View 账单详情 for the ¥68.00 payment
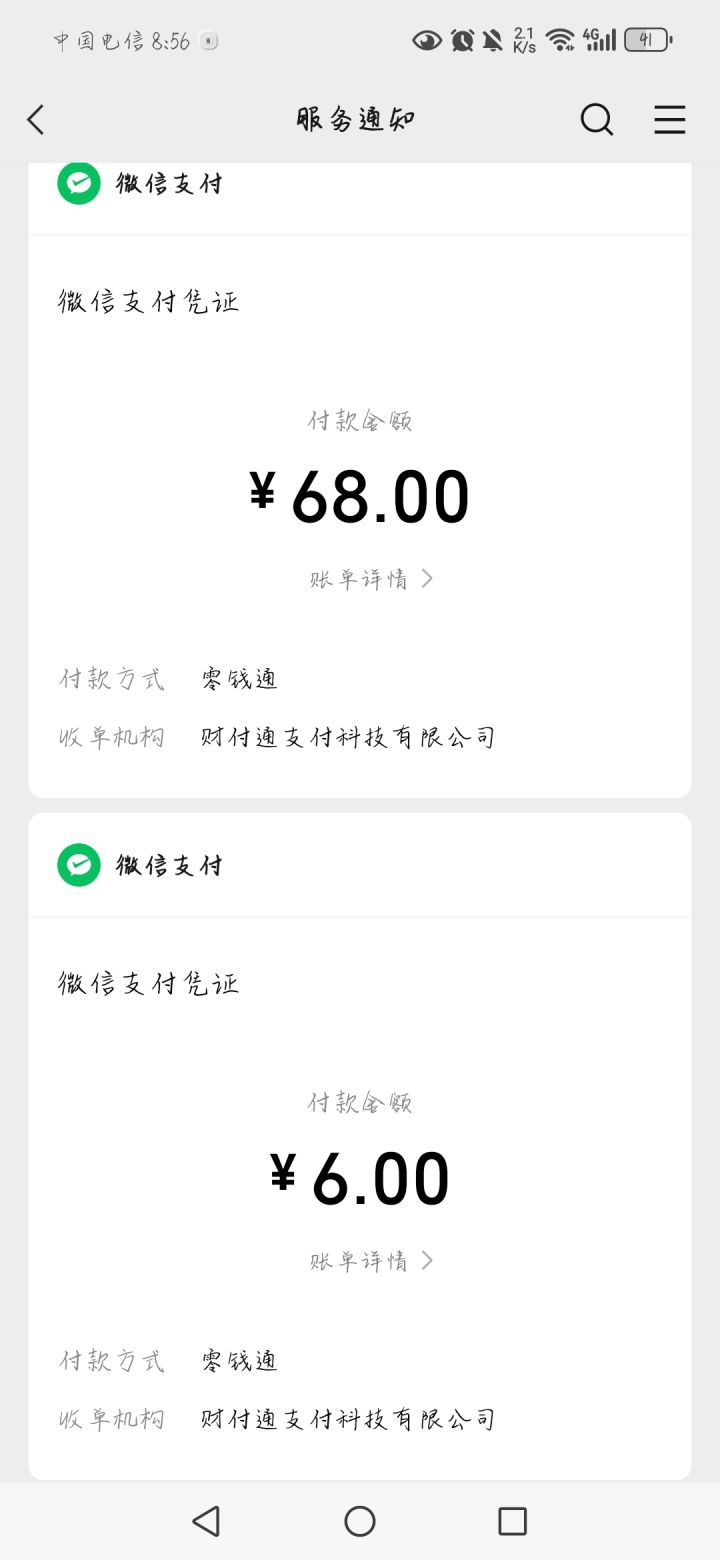 [x=371, y=579]
